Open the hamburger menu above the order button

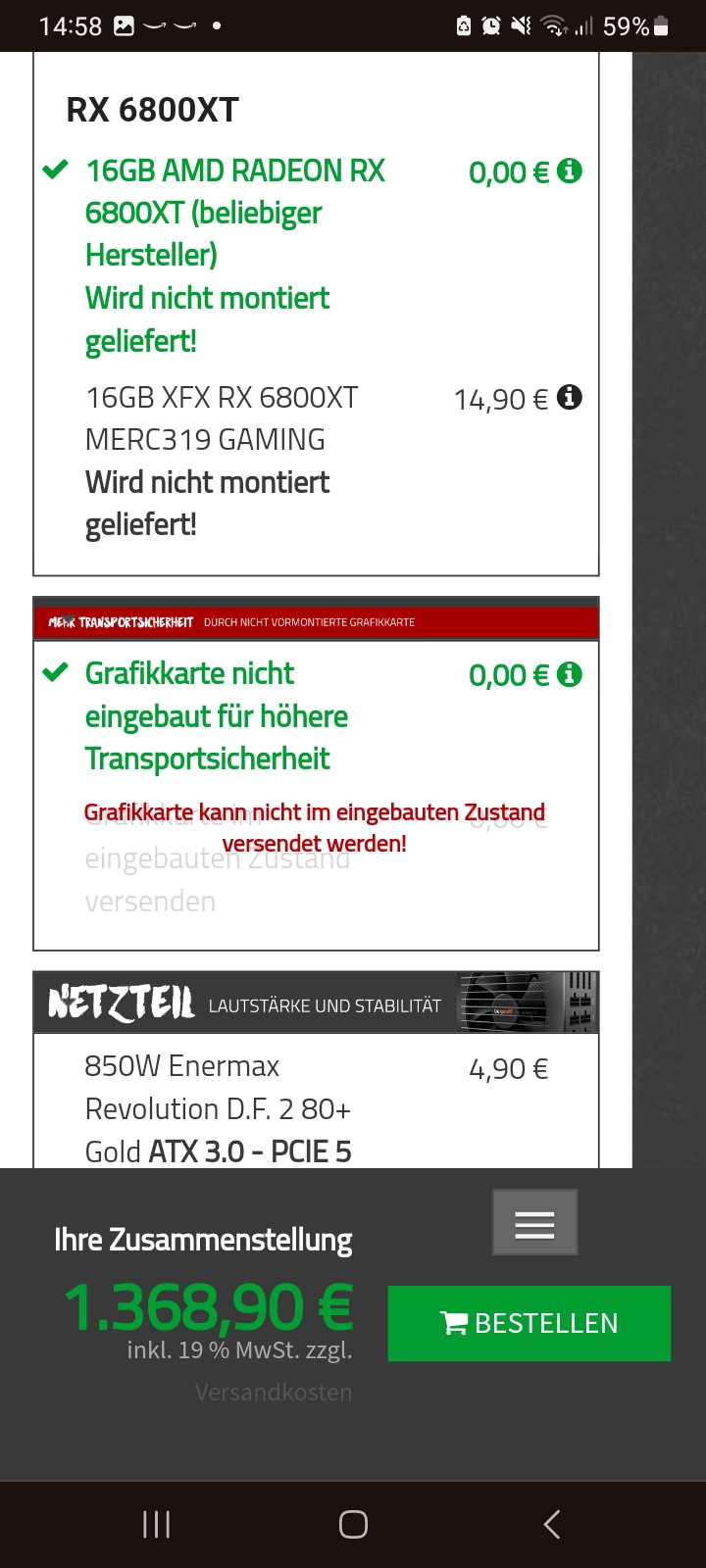pyautogui.click(x=534, y=1223)
